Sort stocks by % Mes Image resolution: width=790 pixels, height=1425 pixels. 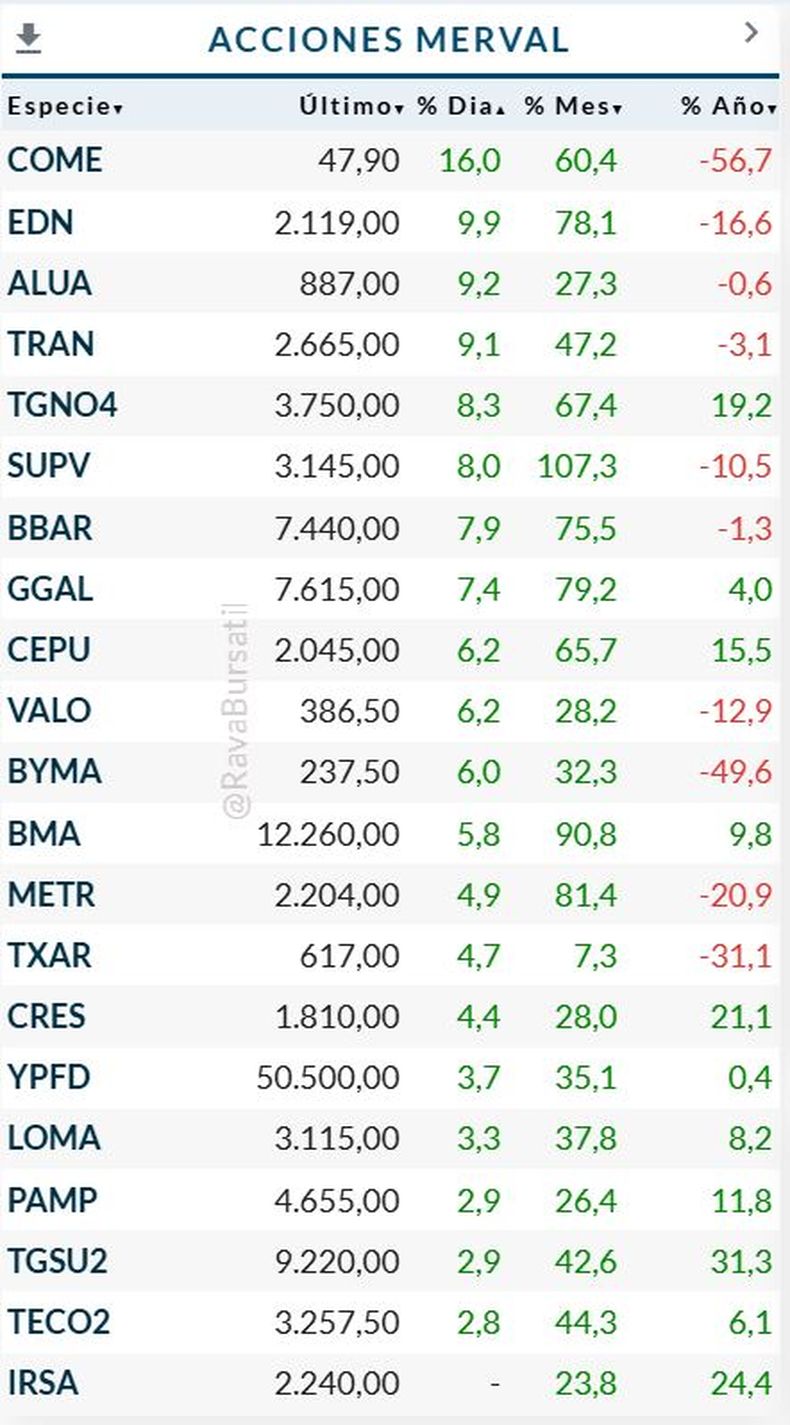(x=573, y=107)
